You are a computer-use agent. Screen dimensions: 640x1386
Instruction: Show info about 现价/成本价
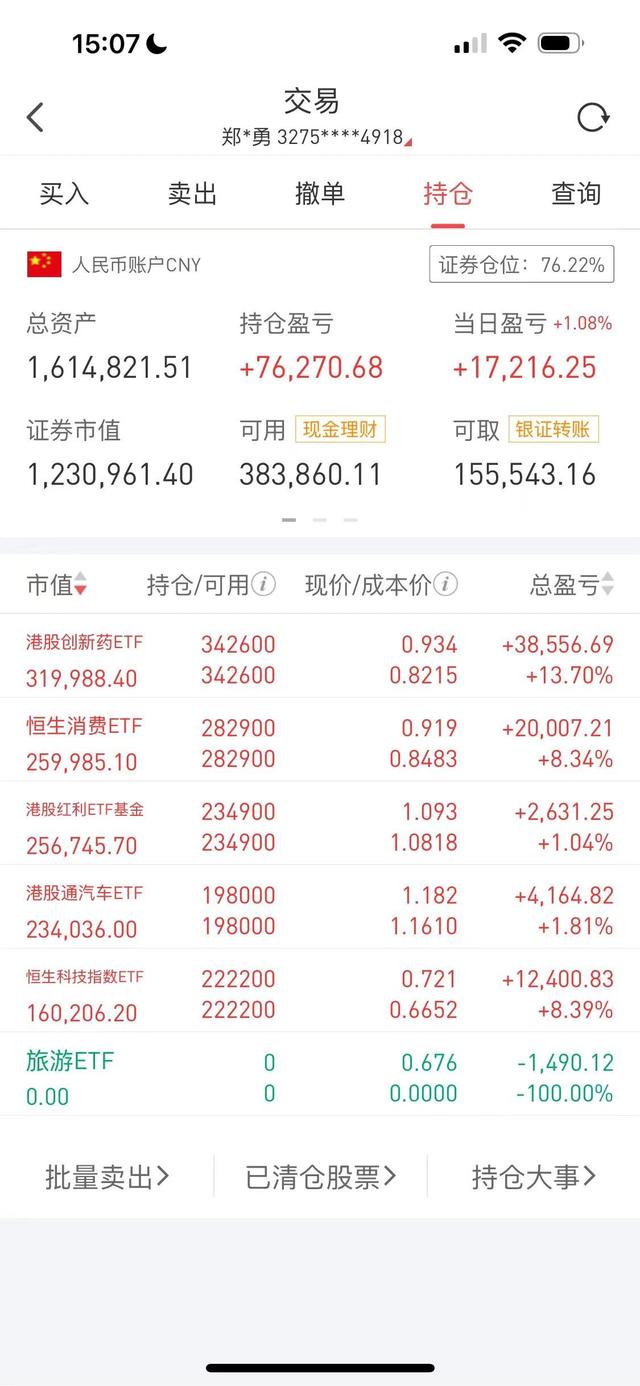[446, 585]
